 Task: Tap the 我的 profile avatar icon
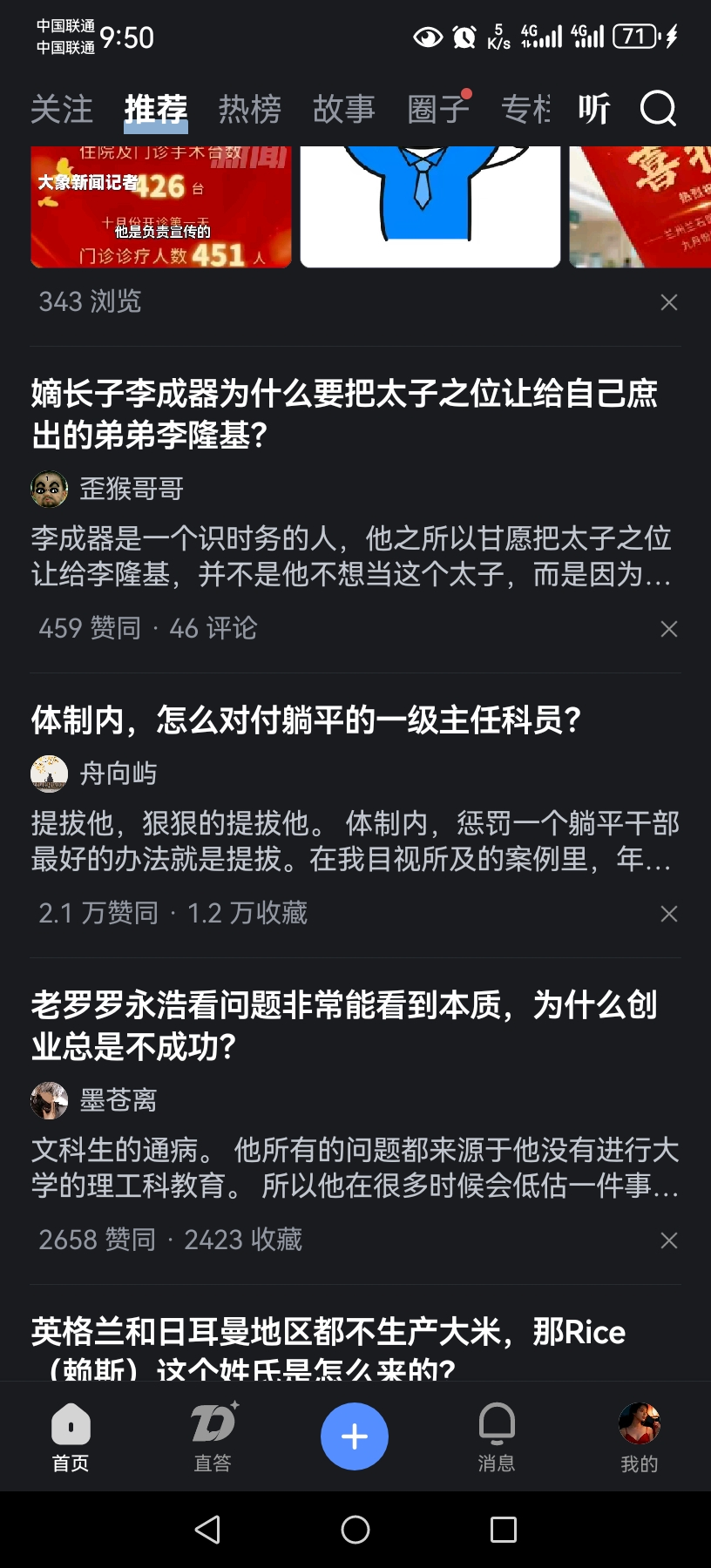coord(639,1425)
